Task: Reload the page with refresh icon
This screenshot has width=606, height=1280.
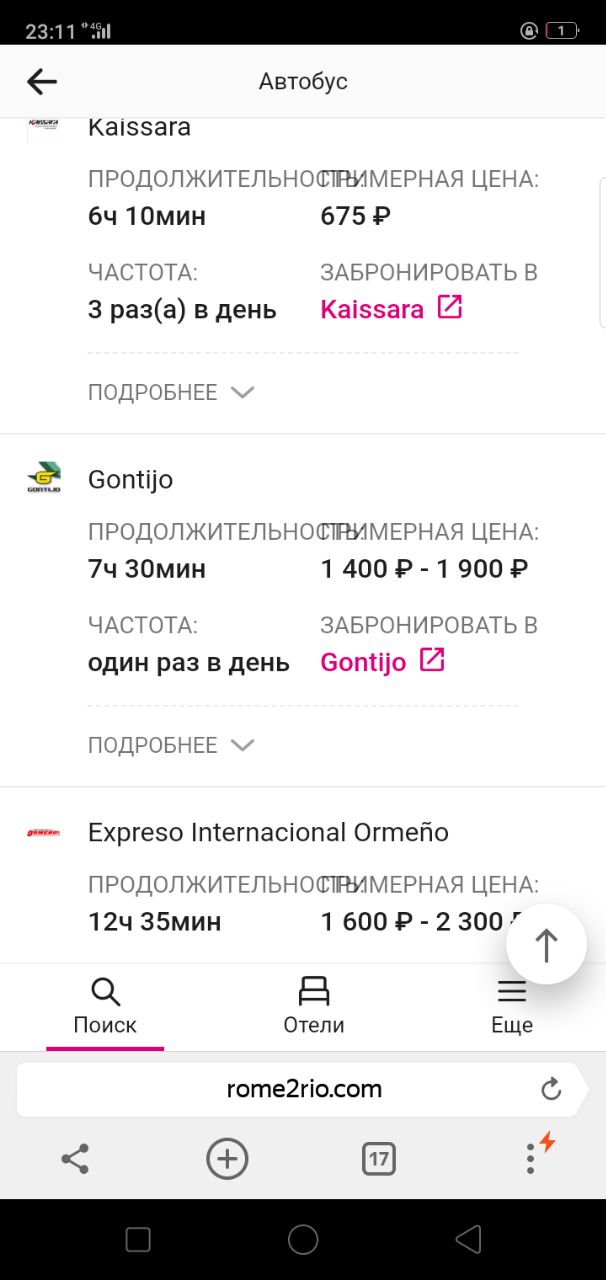Action: point(551,1090)
